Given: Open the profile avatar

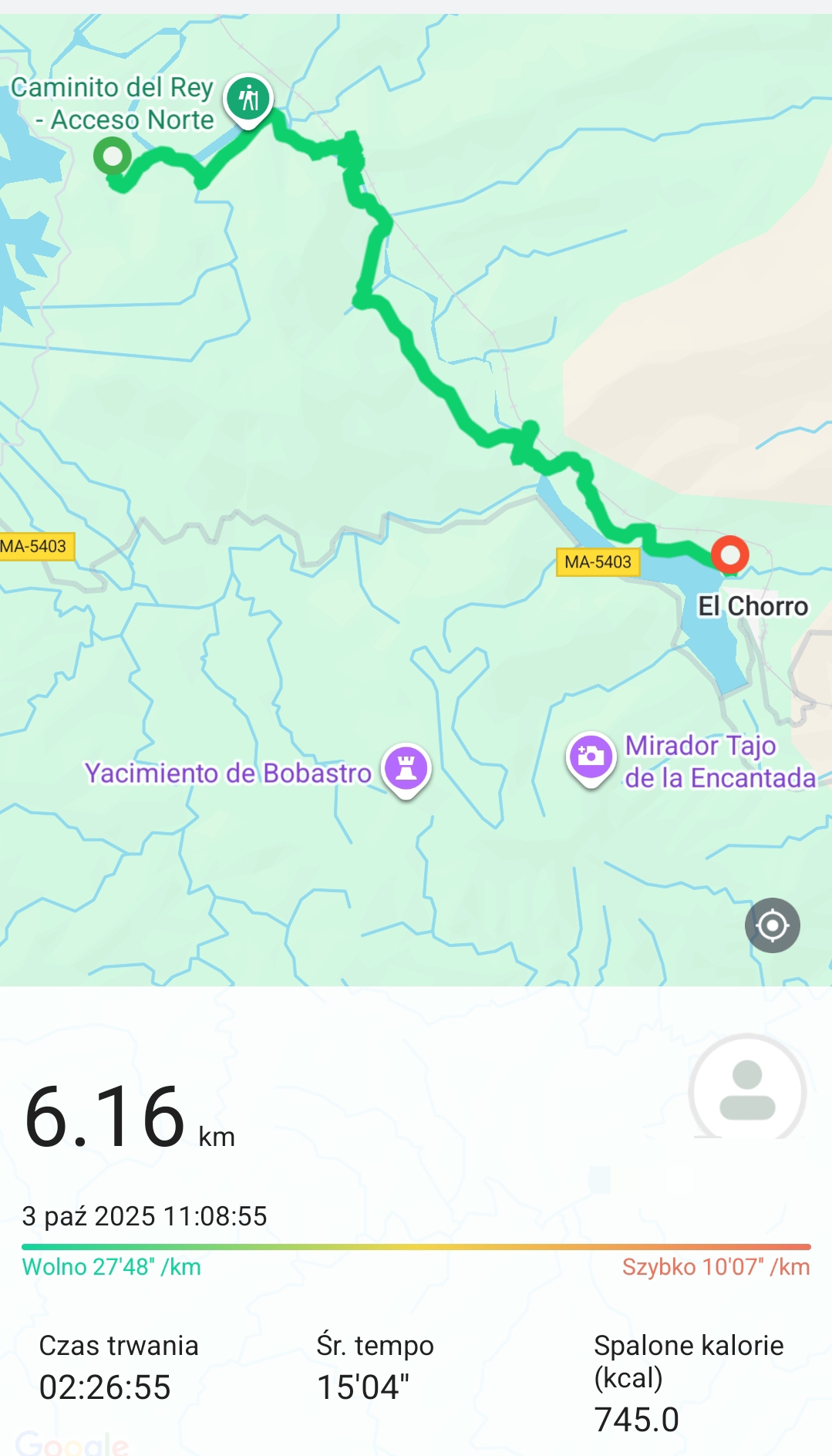Looking at the screenshot, I should tap(746, 1090).
